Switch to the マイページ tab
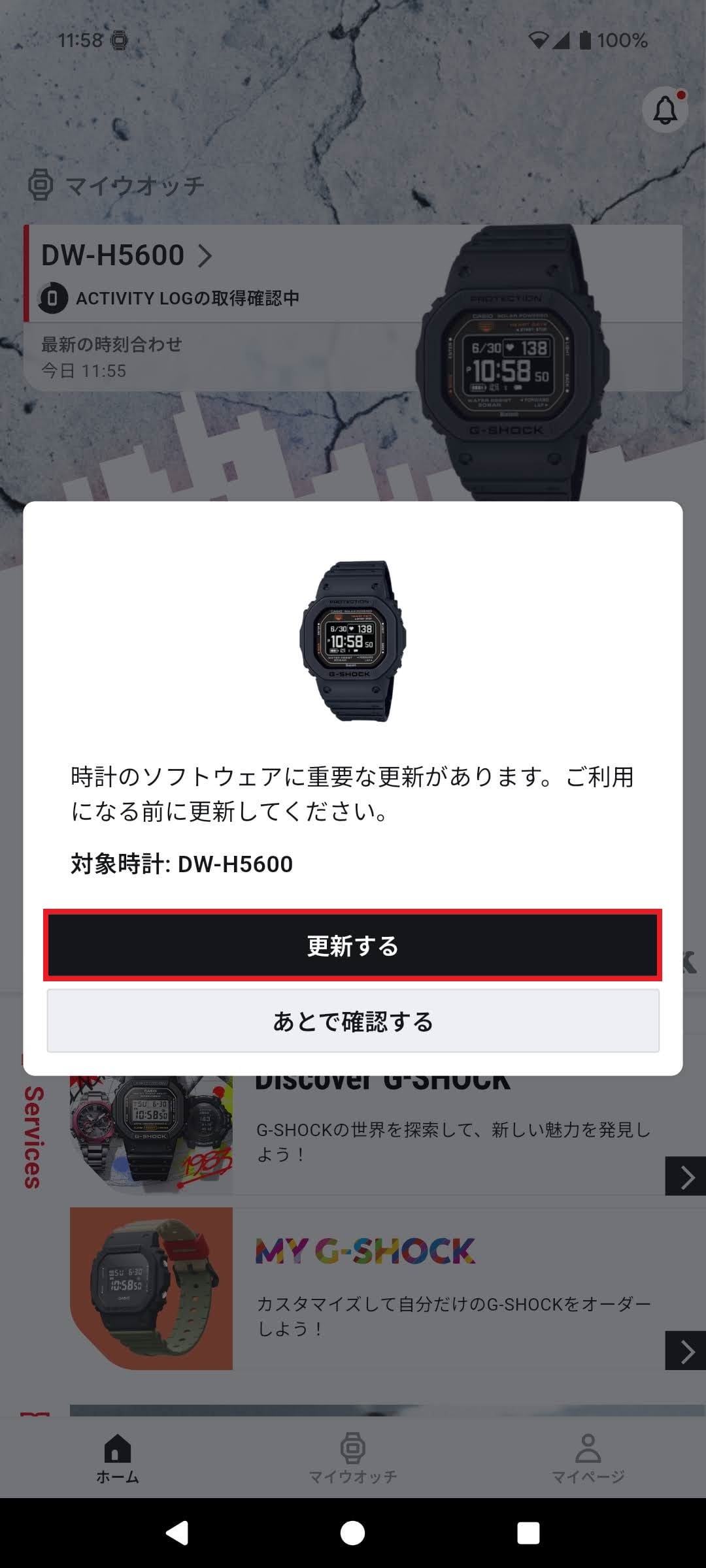Viewport: 706px width, 1568px height. click(x=588, y=1458)
